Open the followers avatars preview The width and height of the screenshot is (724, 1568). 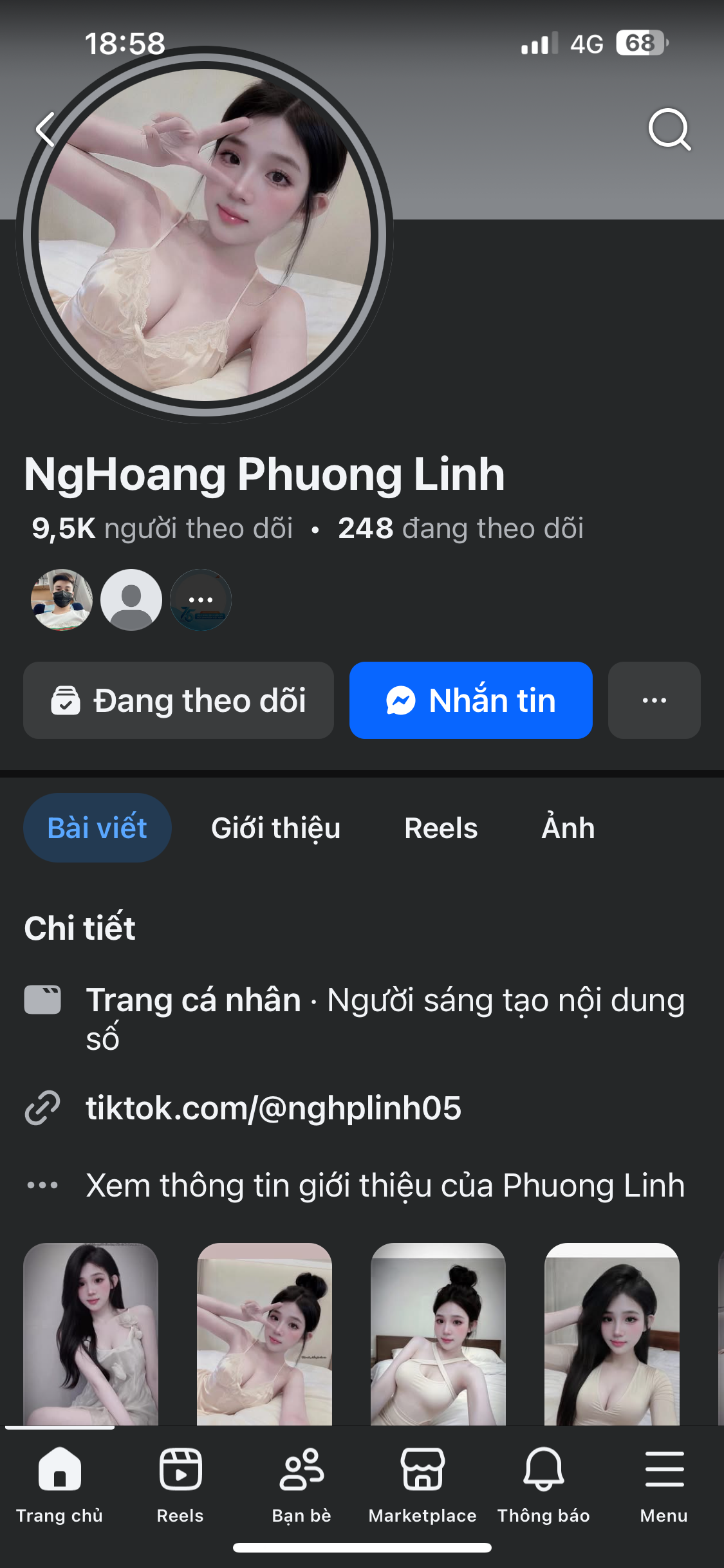[131, 600]
